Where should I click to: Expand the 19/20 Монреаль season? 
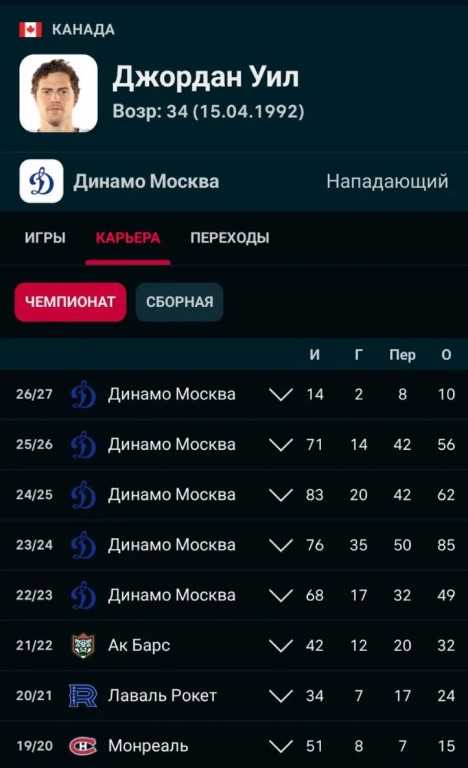pyautogui.click(x=281, y=746)
